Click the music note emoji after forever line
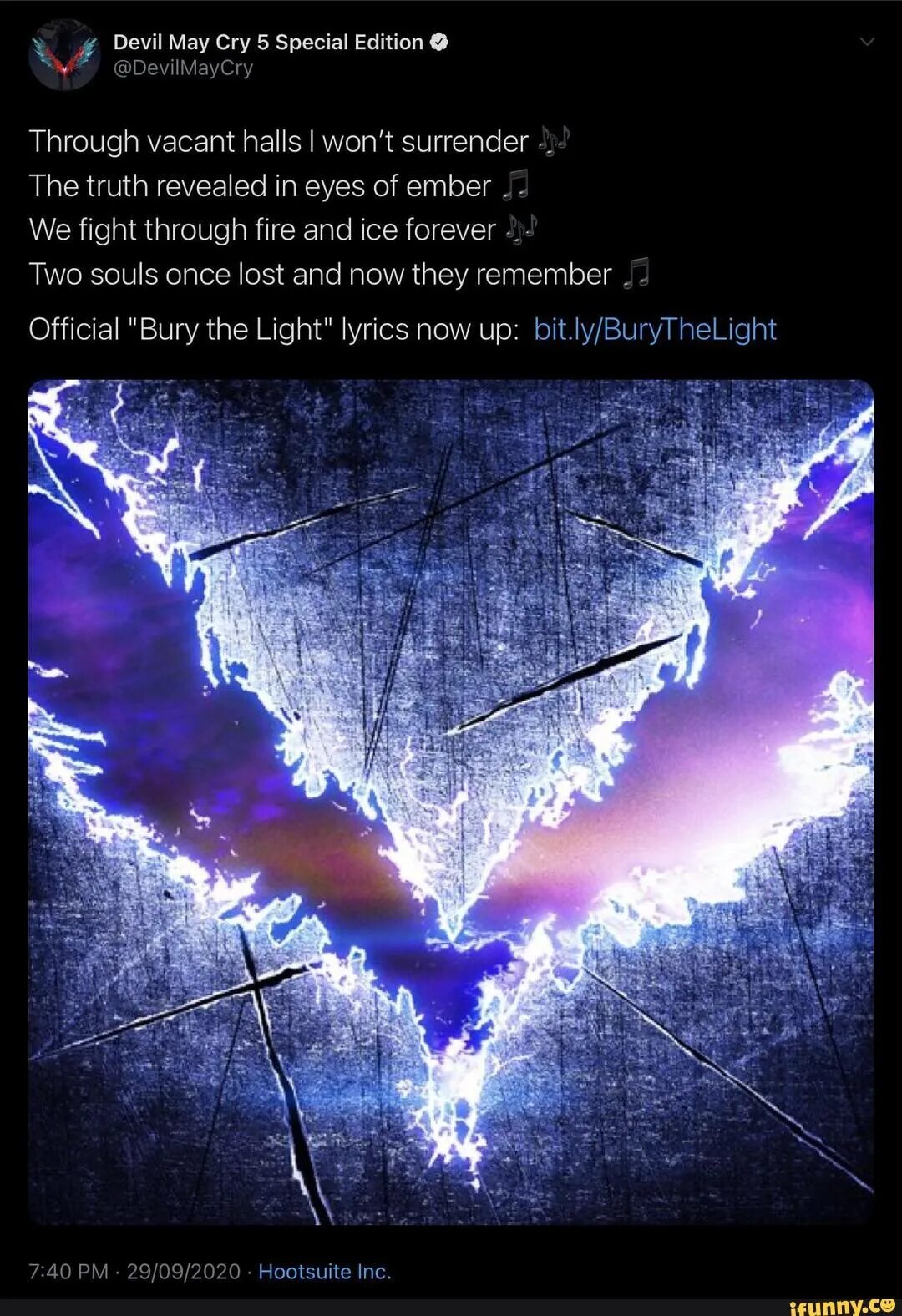The height and width of the screenshot is (1316, 902). [520, 227]
